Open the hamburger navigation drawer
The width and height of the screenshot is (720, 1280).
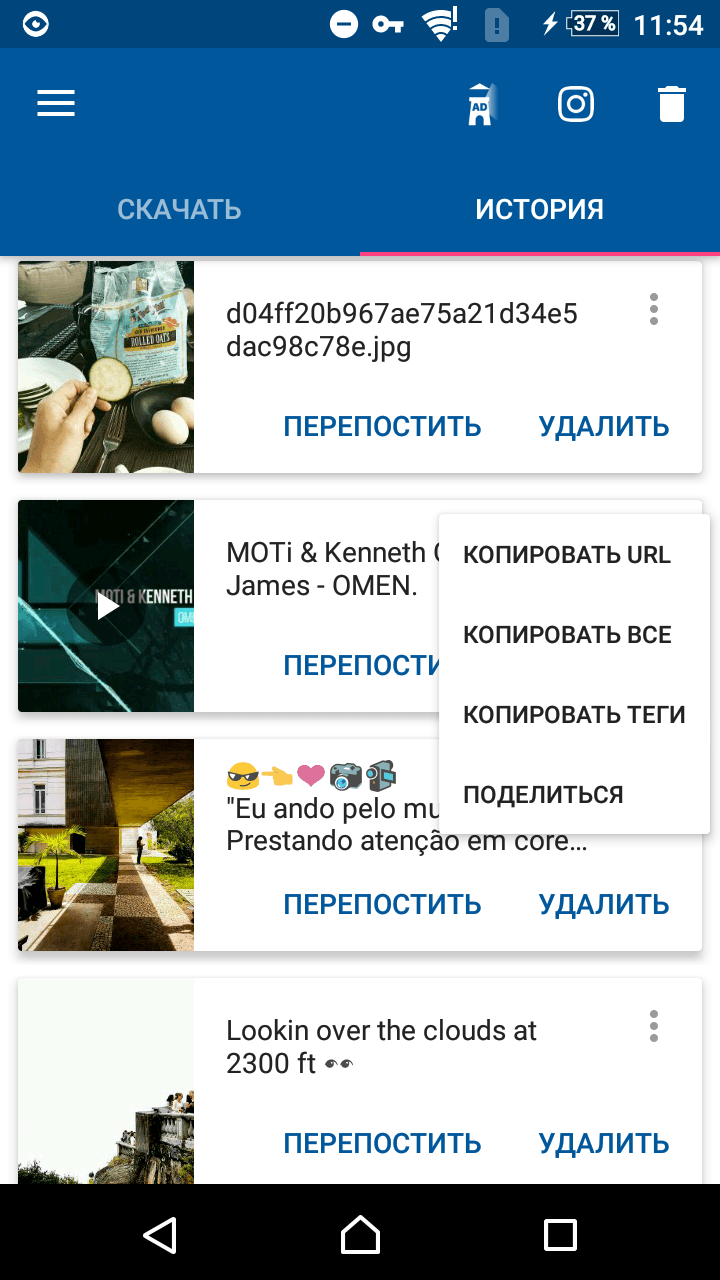coord(56,104)
